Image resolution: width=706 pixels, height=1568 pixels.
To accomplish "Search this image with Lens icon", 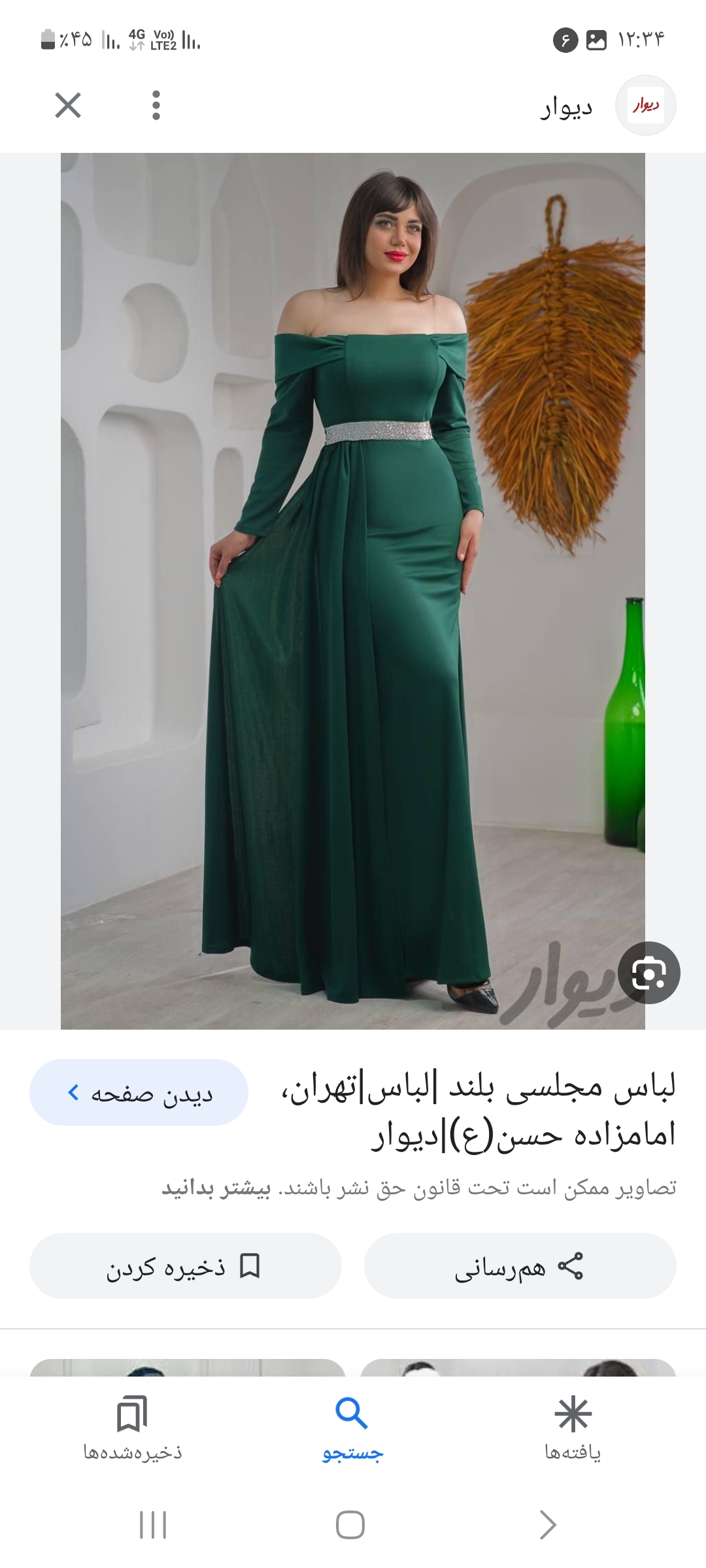I will [x=648, y=973].
